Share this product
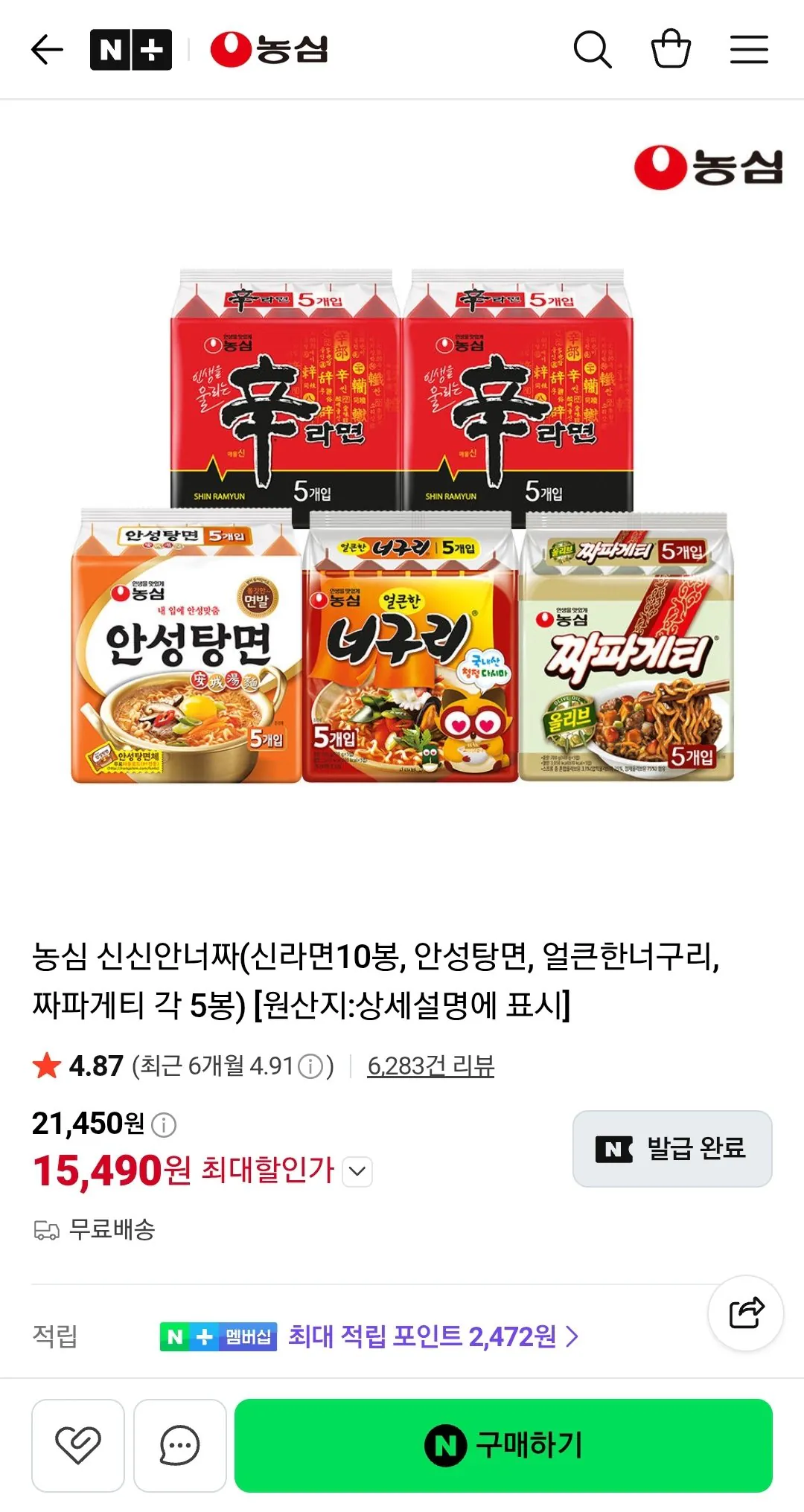The width and height of the screenshot is (804, 1512). 746,1313
